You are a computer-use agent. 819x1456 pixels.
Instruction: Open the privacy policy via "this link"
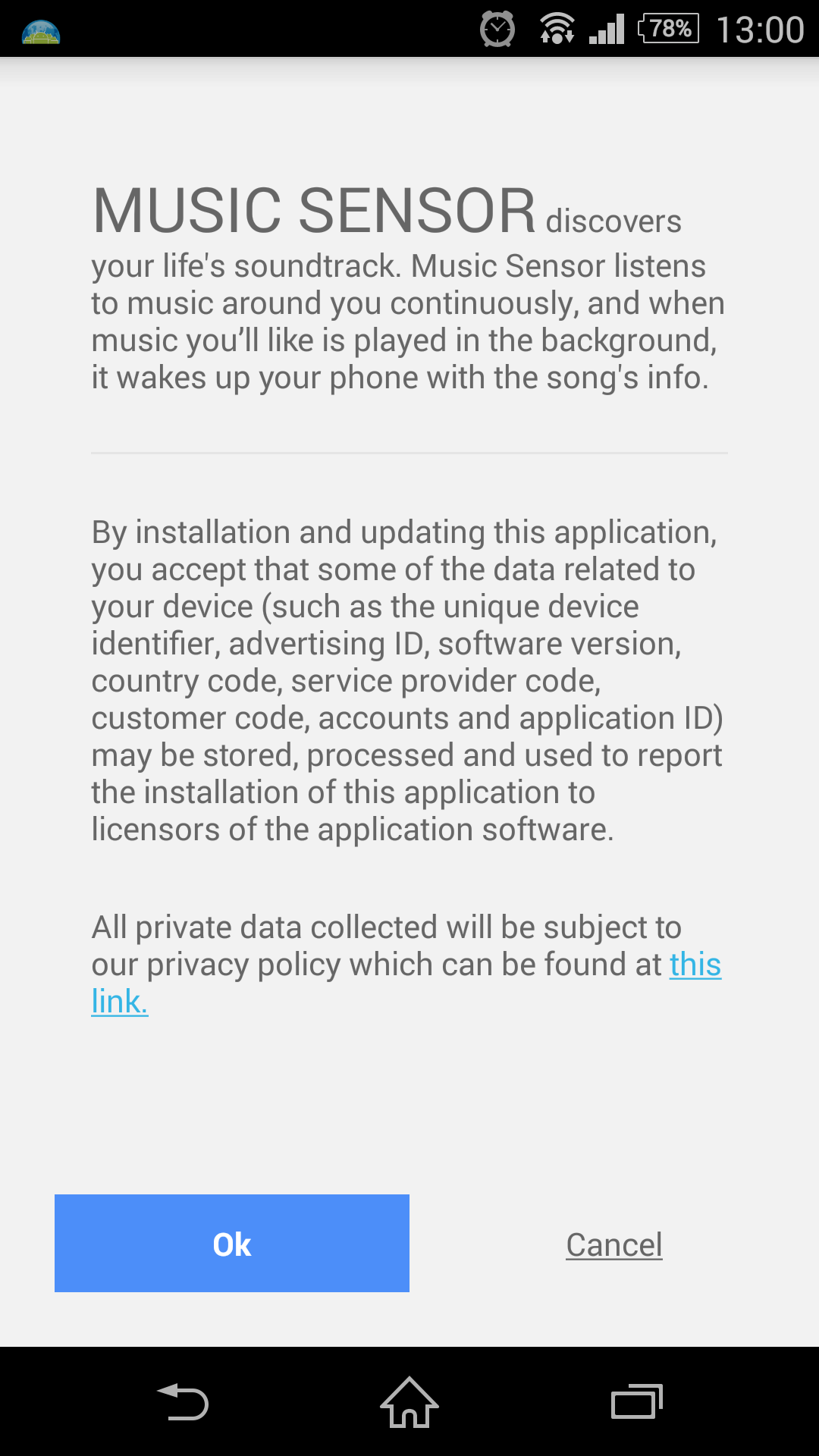click(695, 965)
